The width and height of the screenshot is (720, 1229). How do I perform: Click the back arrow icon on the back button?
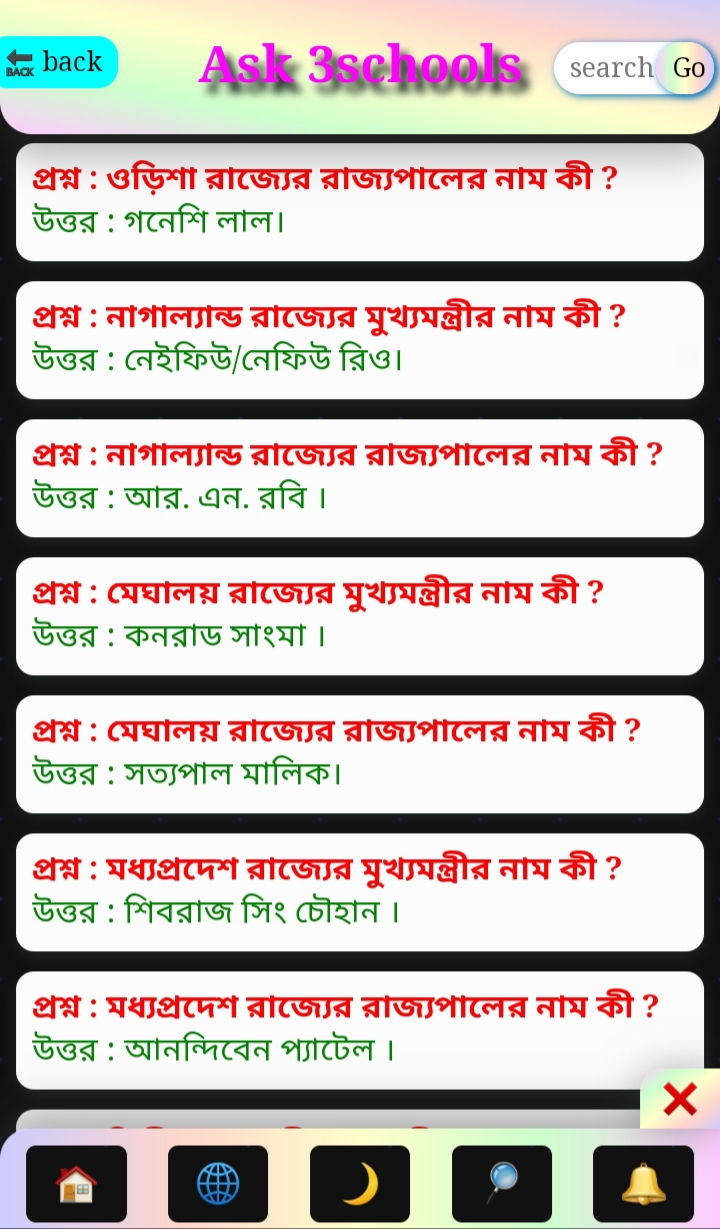(22, 61)
